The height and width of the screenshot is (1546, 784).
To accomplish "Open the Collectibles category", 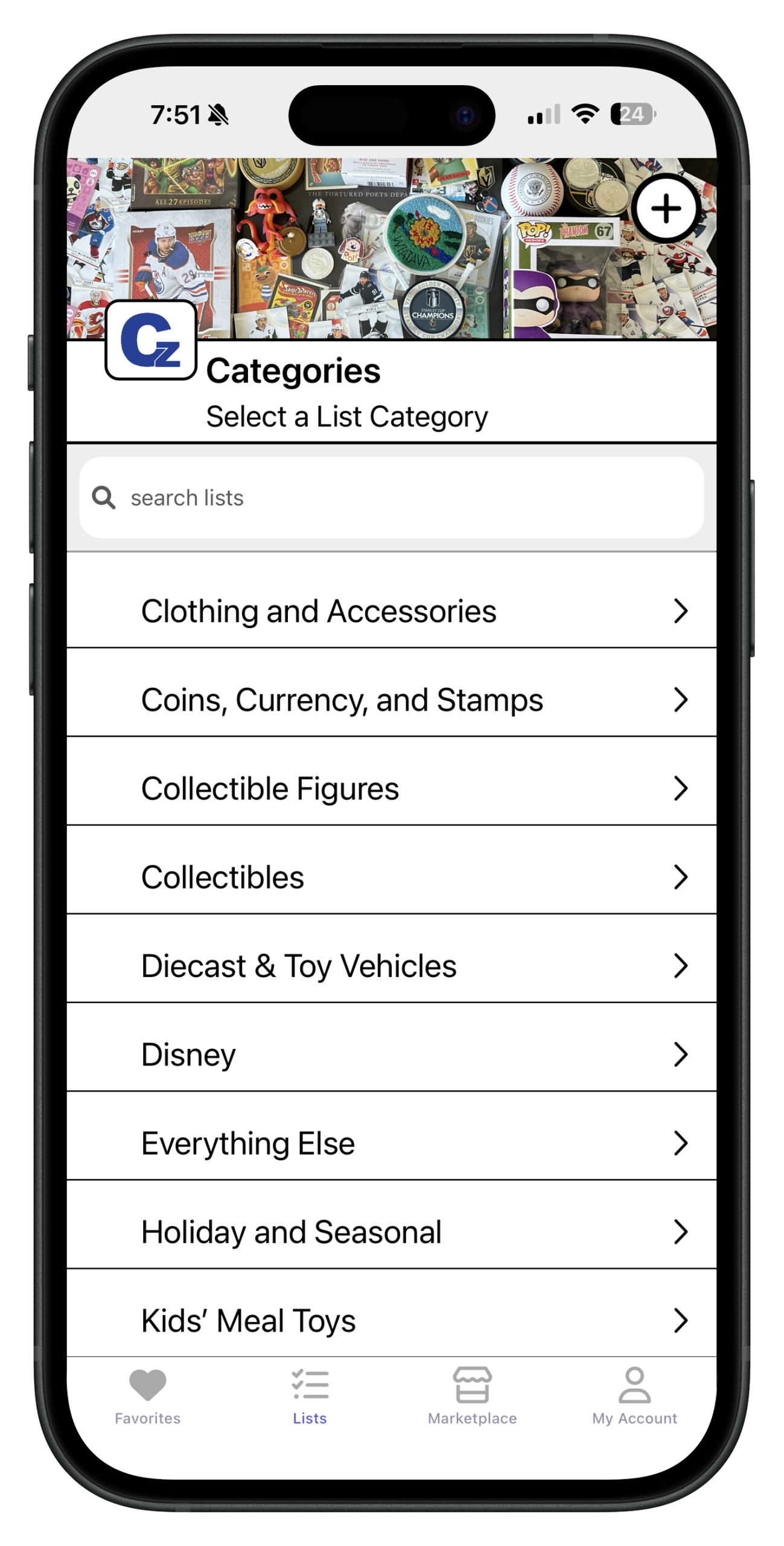I will click(x=391, y=877).
